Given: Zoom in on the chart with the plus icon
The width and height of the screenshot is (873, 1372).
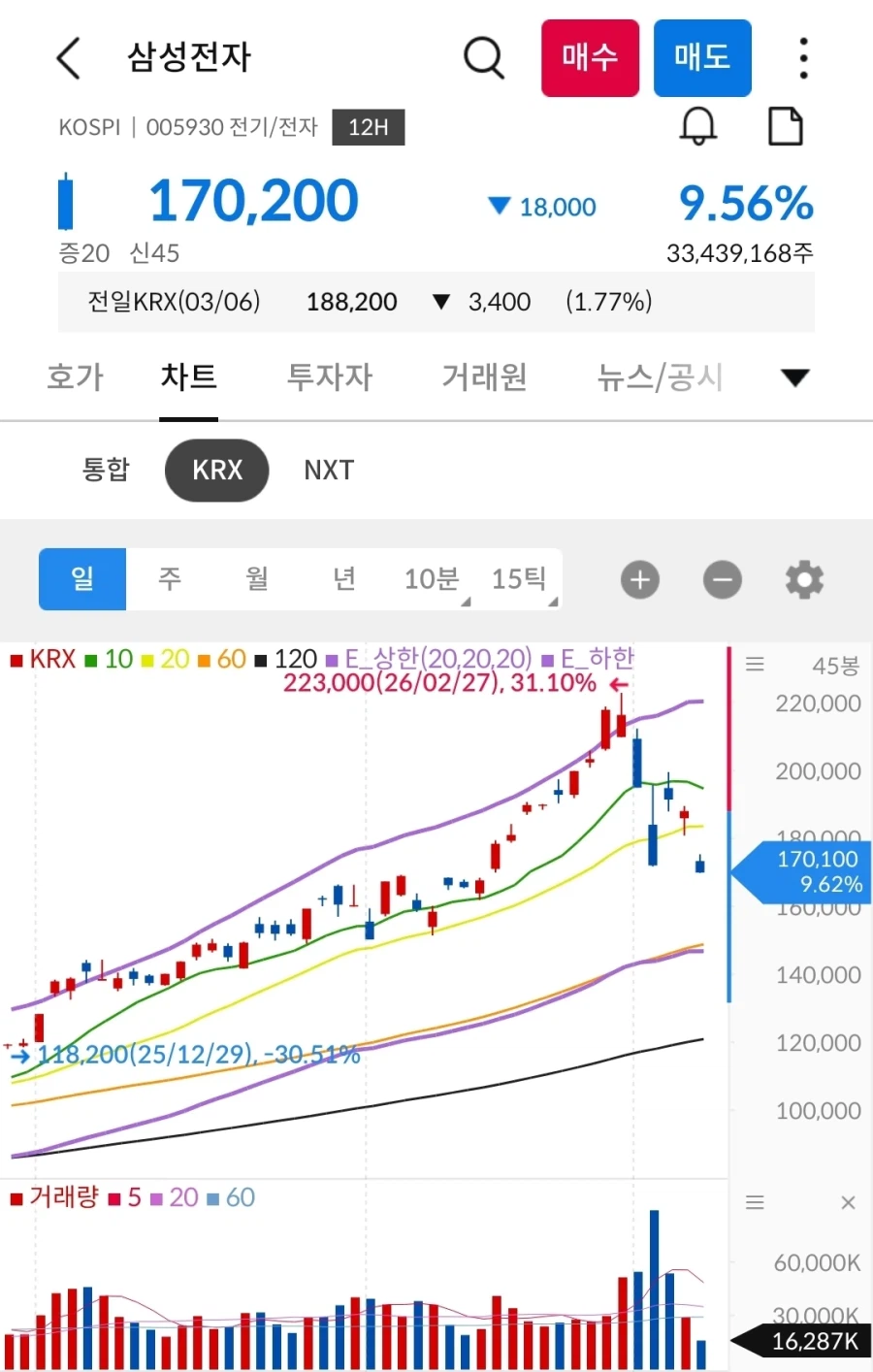Looking at the screenshot, I should point(639,579).
